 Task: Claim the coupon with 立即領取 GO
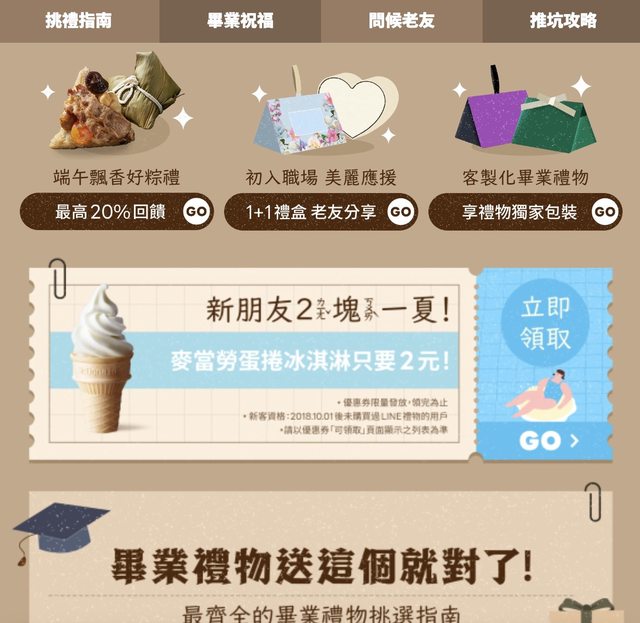coord(545,440)
